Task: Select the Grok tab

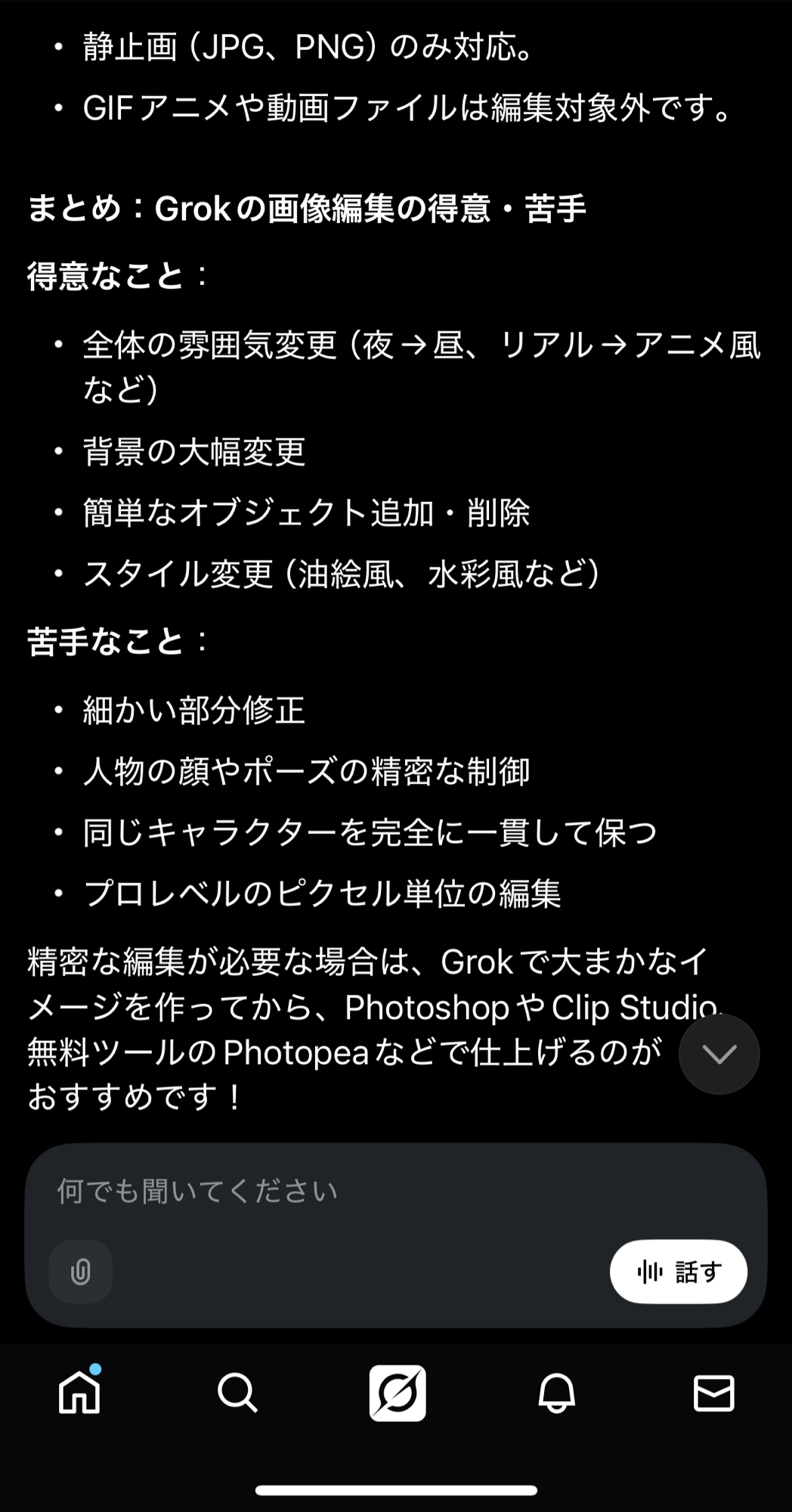Action: pos(397,1393)
